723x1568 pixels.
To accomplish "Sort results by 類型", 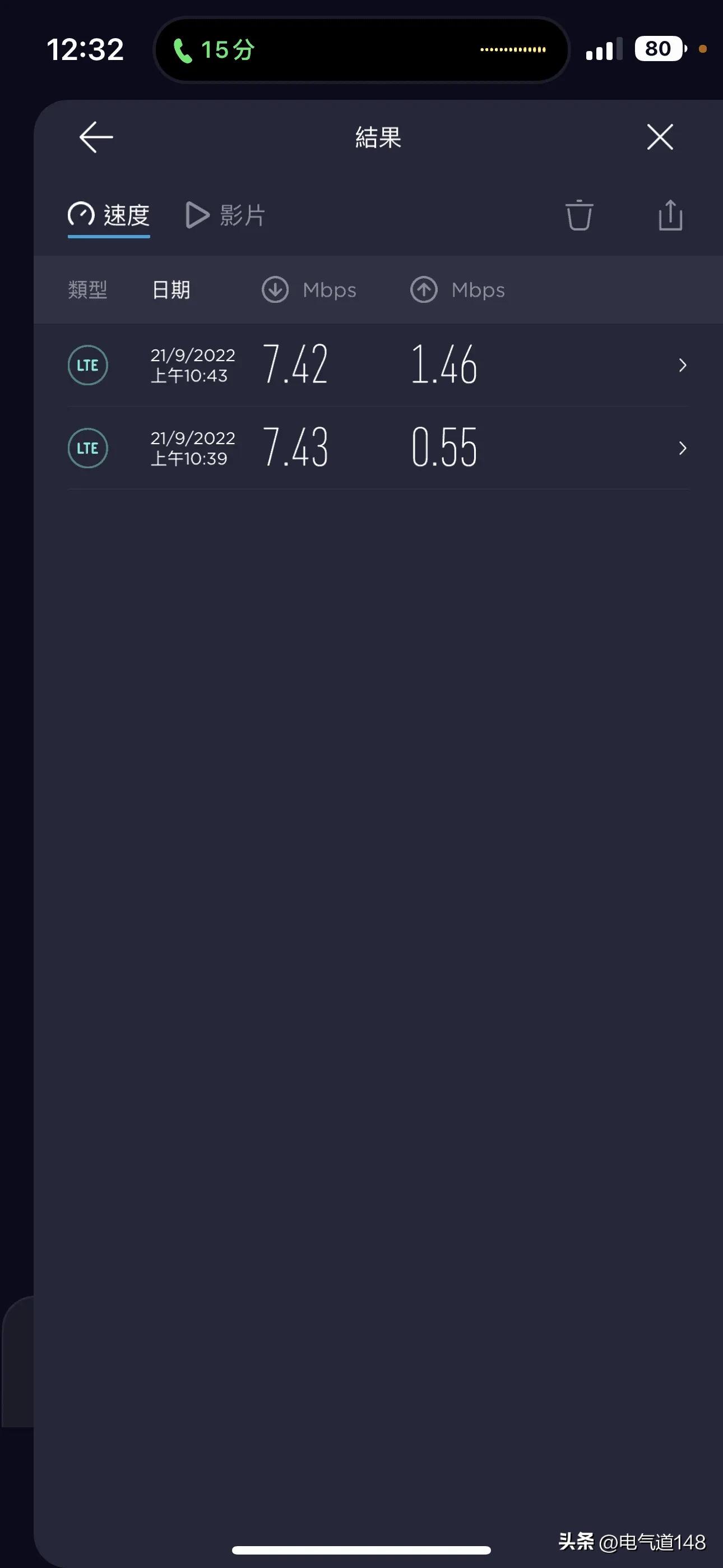I will 87,290.
